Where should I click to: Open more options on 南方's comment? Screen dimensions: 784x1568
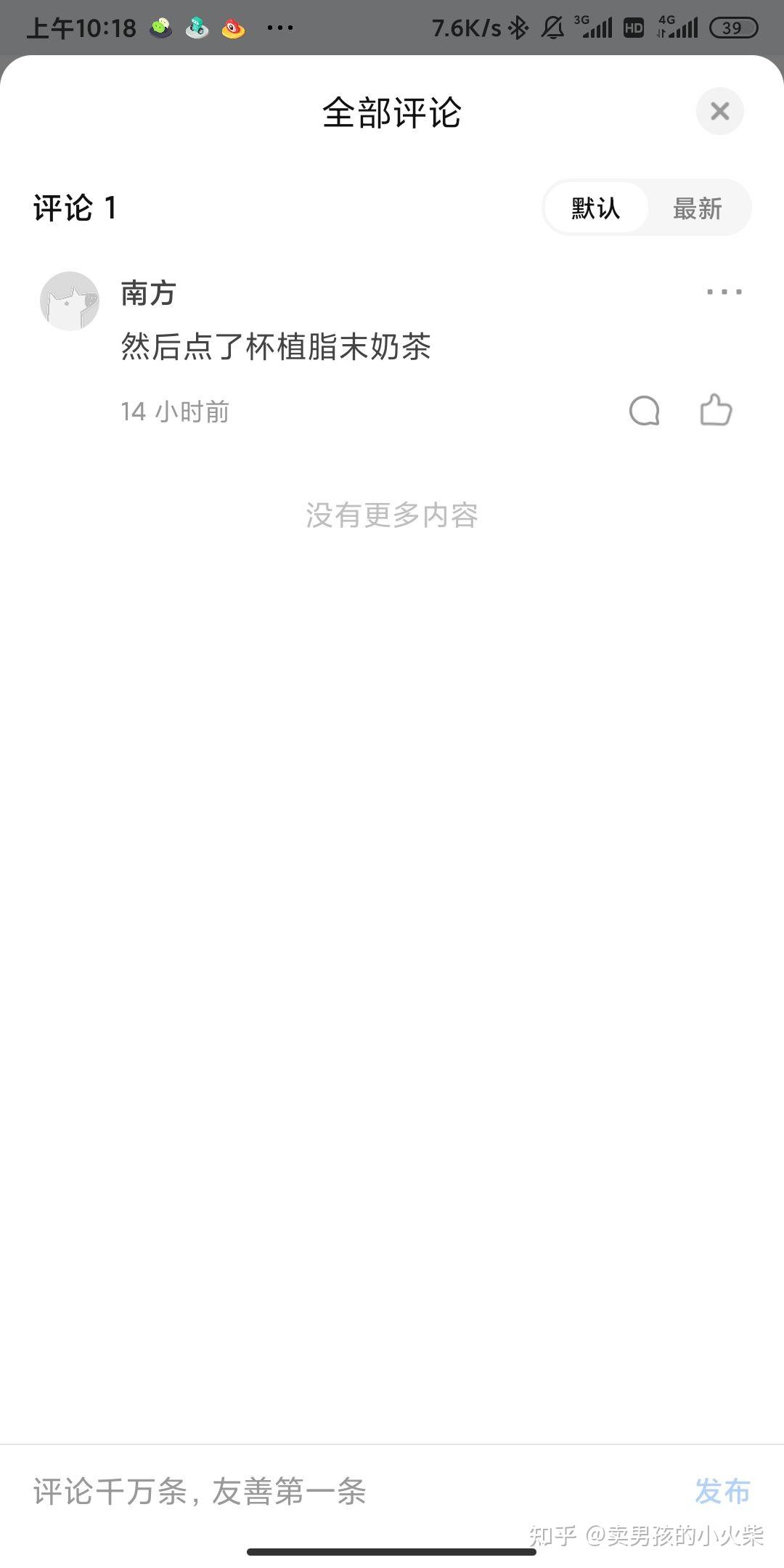pos(724,292)
